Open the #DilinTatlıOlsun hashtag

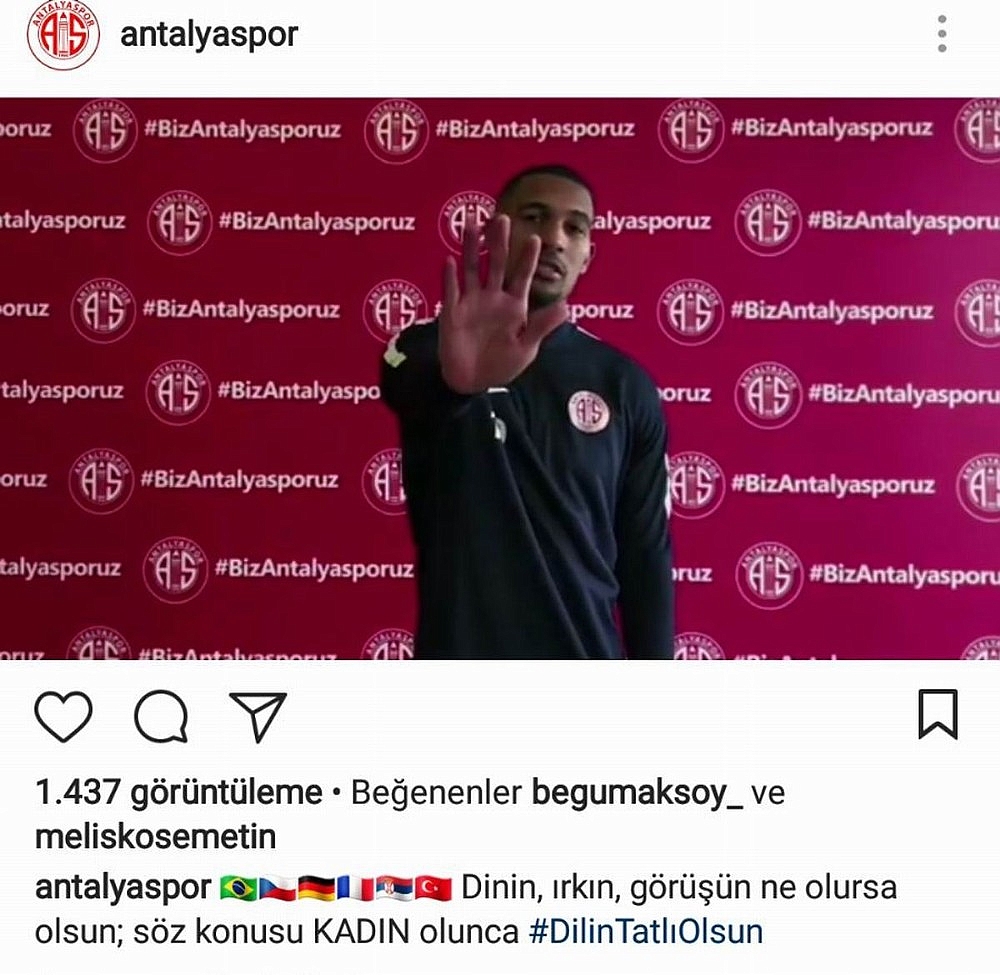point(646,931)
